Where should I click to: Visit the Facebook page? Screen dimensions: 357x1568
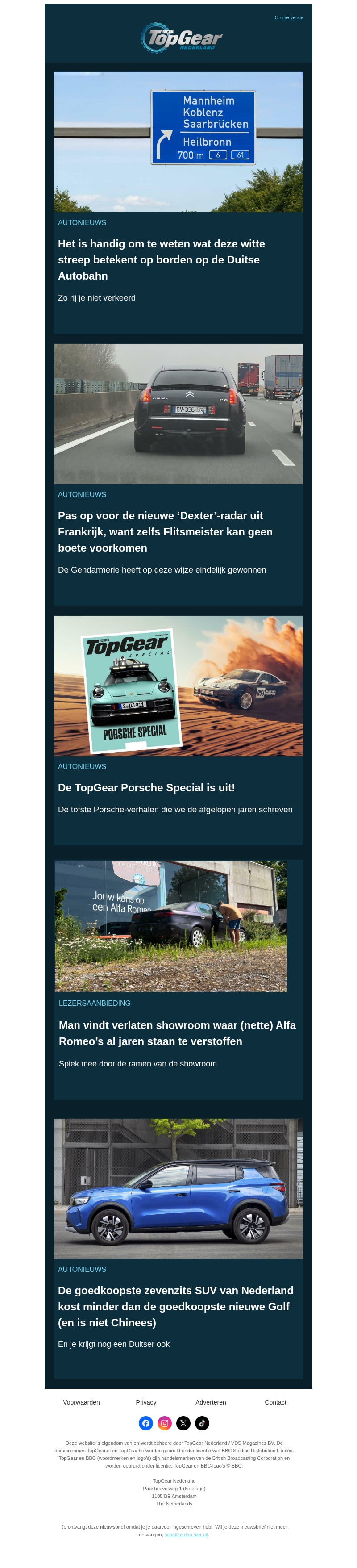pos(146,1423)
